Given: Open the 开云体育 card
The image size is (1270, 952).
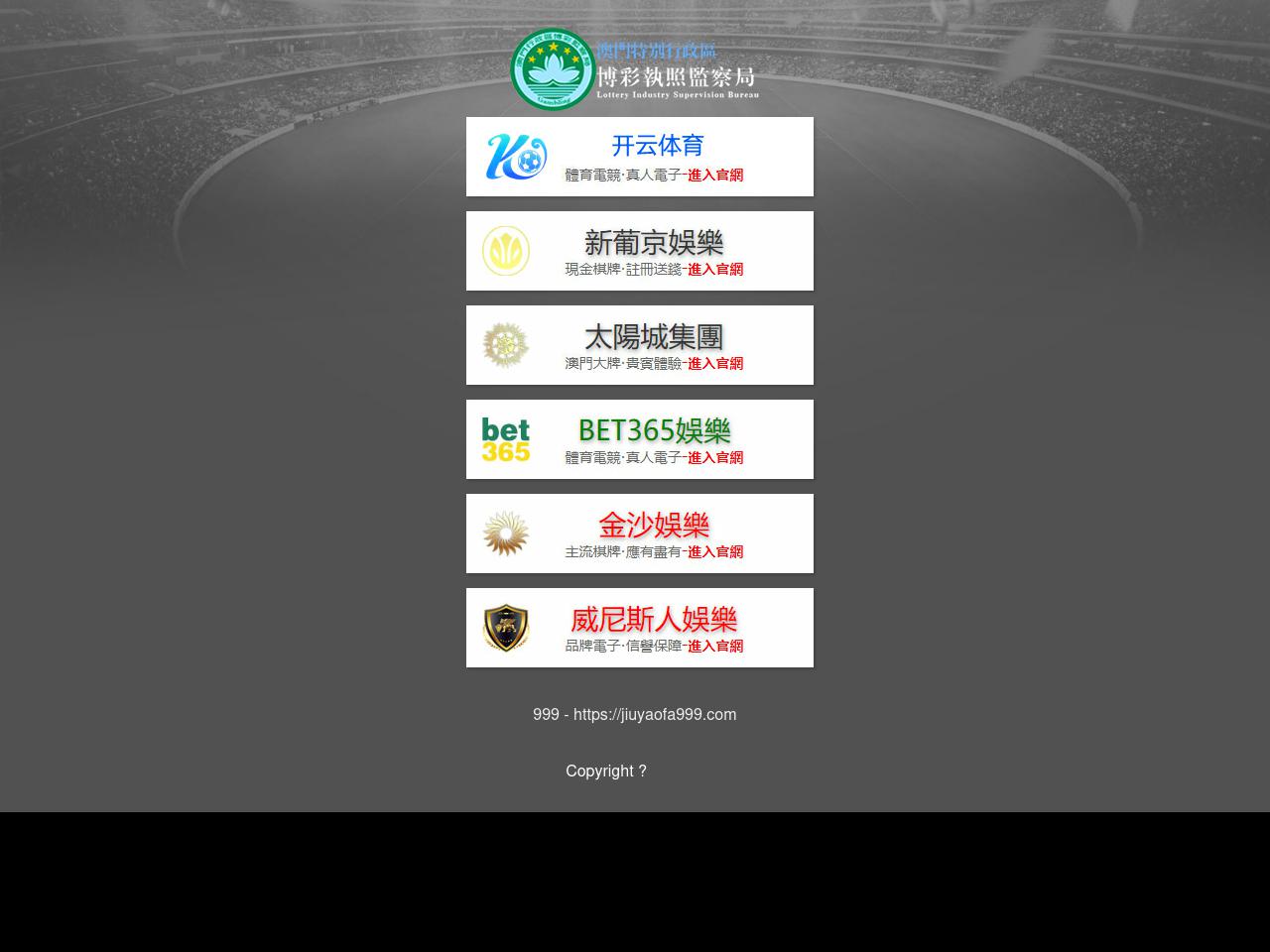Looking at the screenshot, I should [640, 157].
